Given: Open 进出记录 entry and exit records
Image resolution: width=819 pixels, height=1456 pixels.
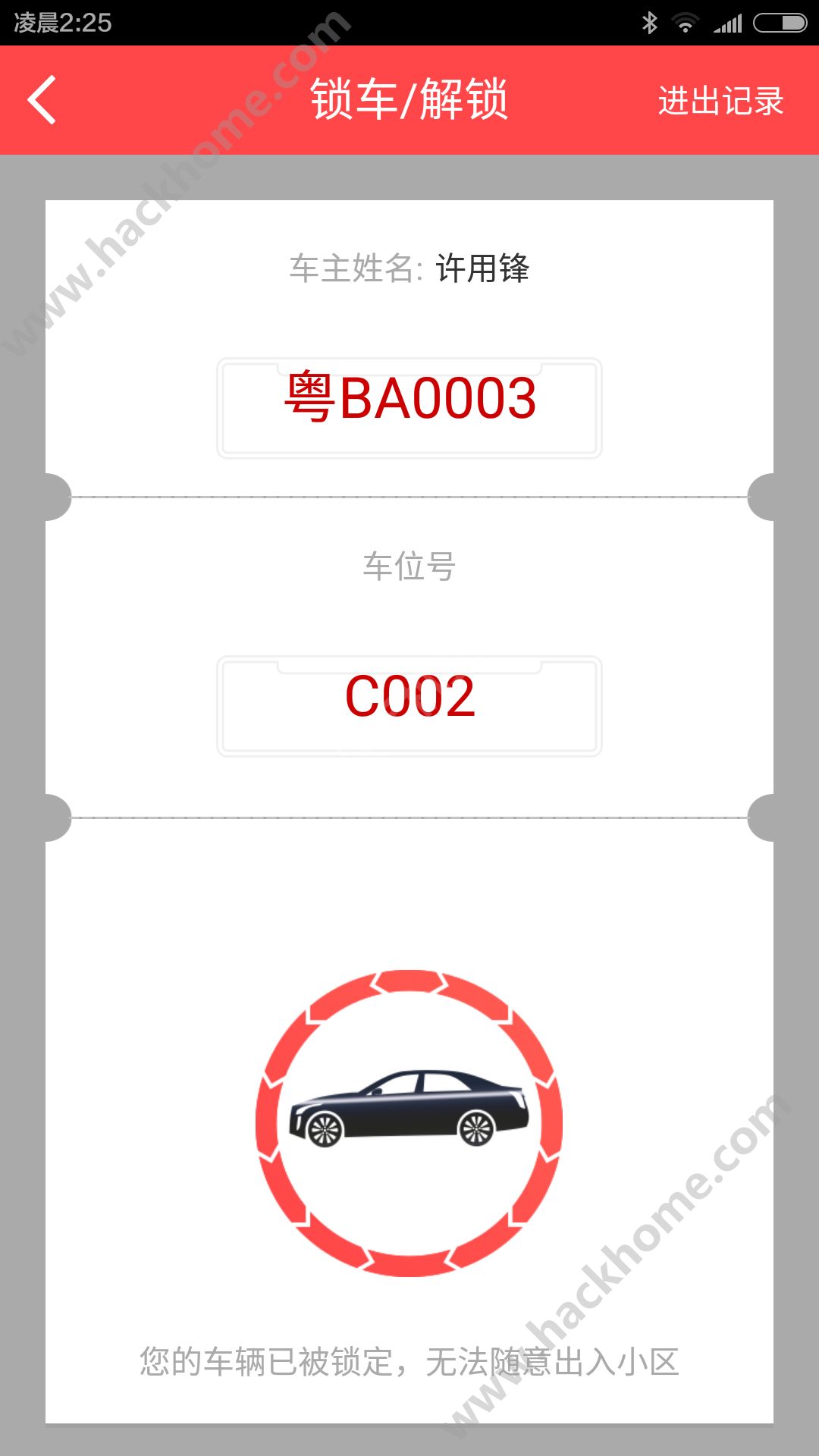Looking at the screenshot, I should 720,101.
